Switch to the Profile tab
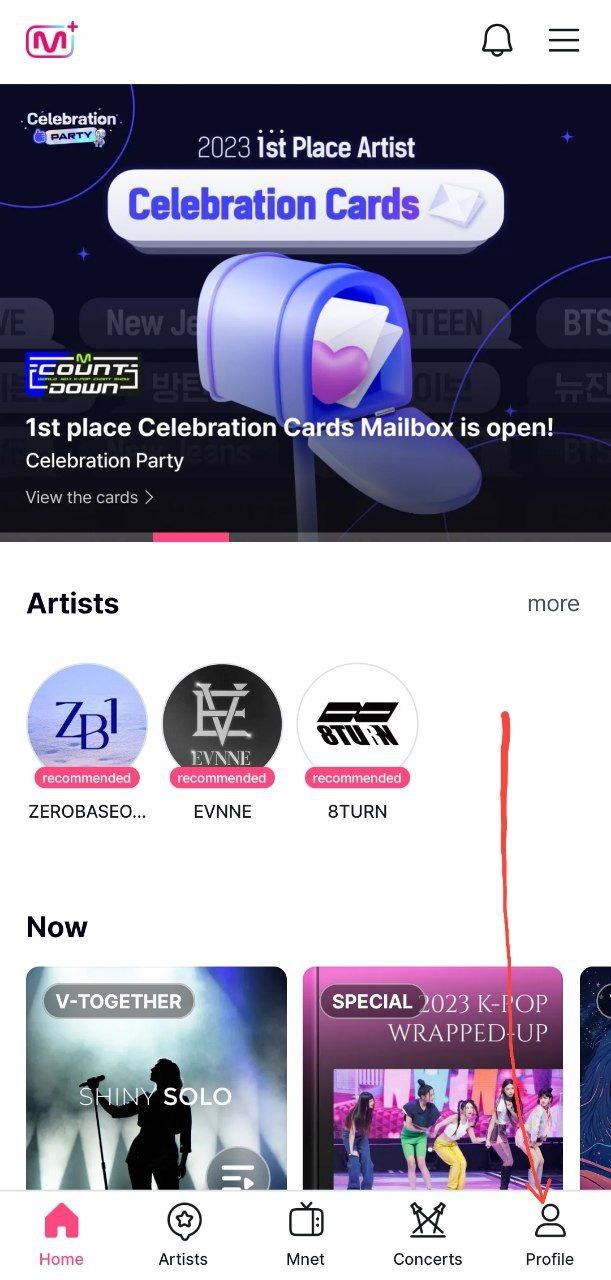 point(550,1235)
